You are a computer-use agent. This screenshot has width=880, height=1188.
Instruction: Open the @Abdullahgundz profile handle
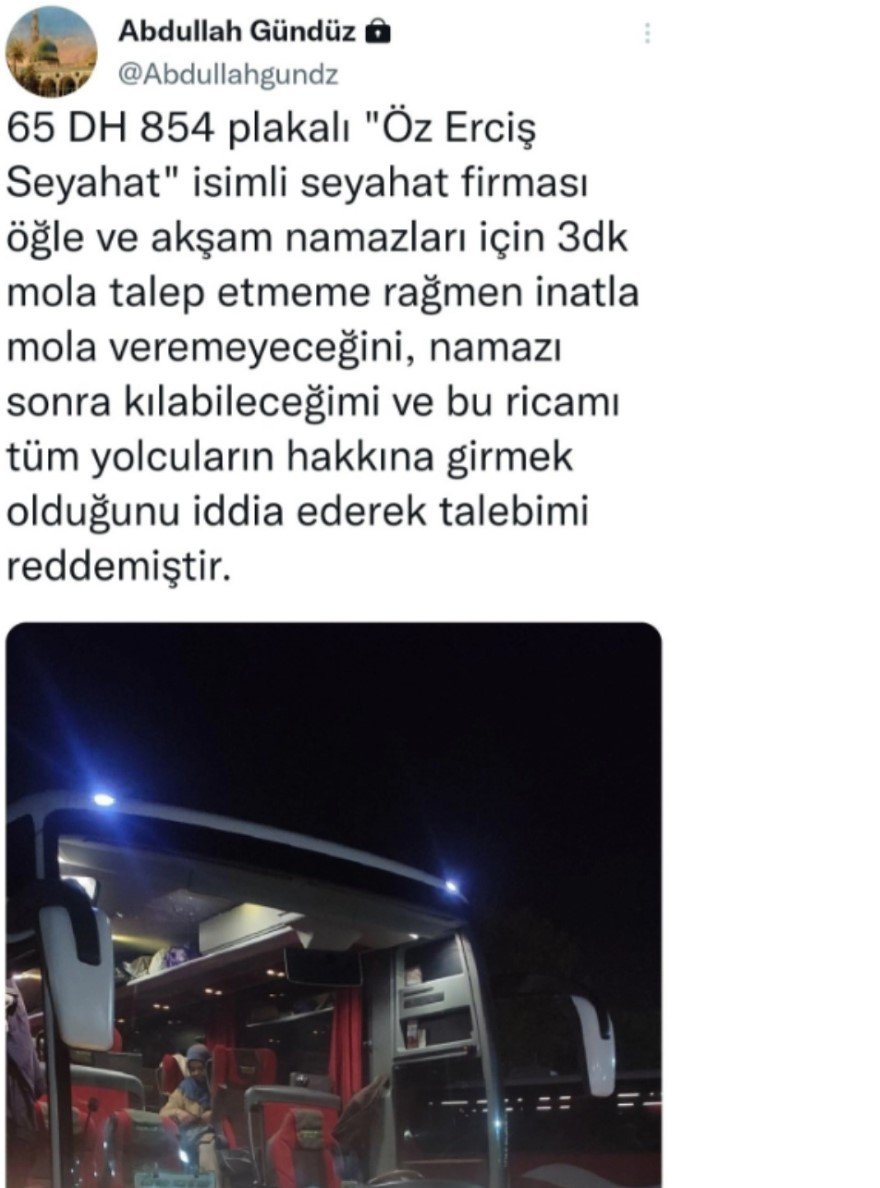click(228, 73)
